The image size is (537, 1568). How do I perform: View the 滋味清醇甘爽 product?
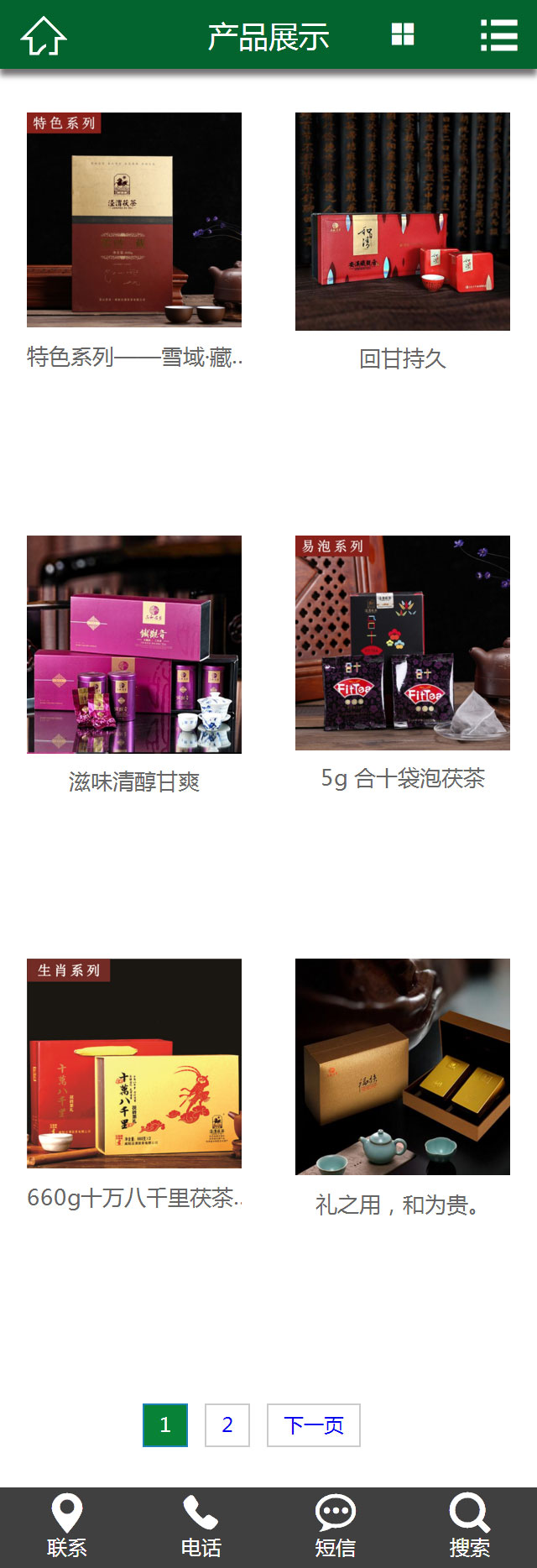pos(134,645)
